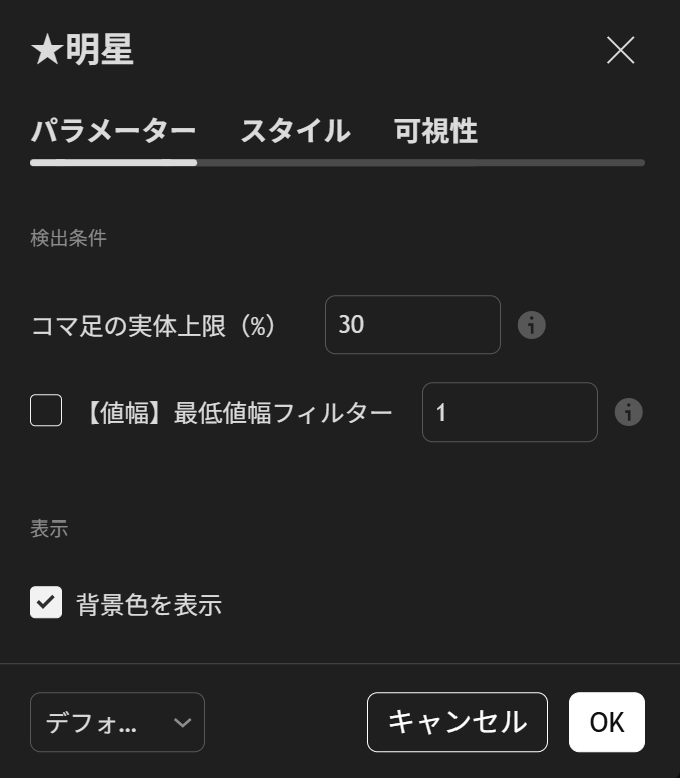Viewport: 680px width, 778px height.
Task: Select the パラメーター tab
Action: click(x=113, y=131)
